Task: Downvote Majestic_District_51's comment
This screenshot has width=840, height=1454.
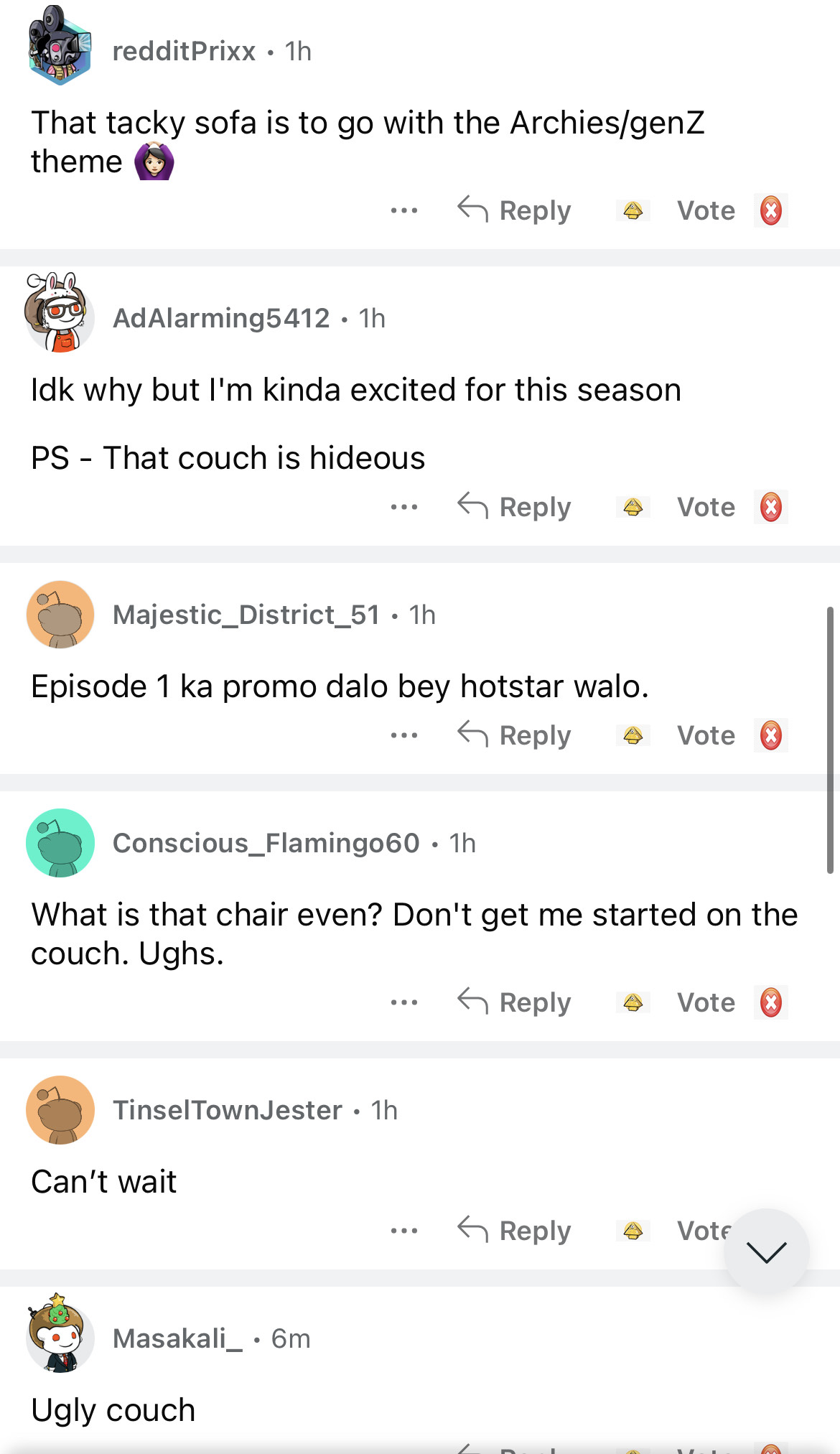Action: pos(770,735)
